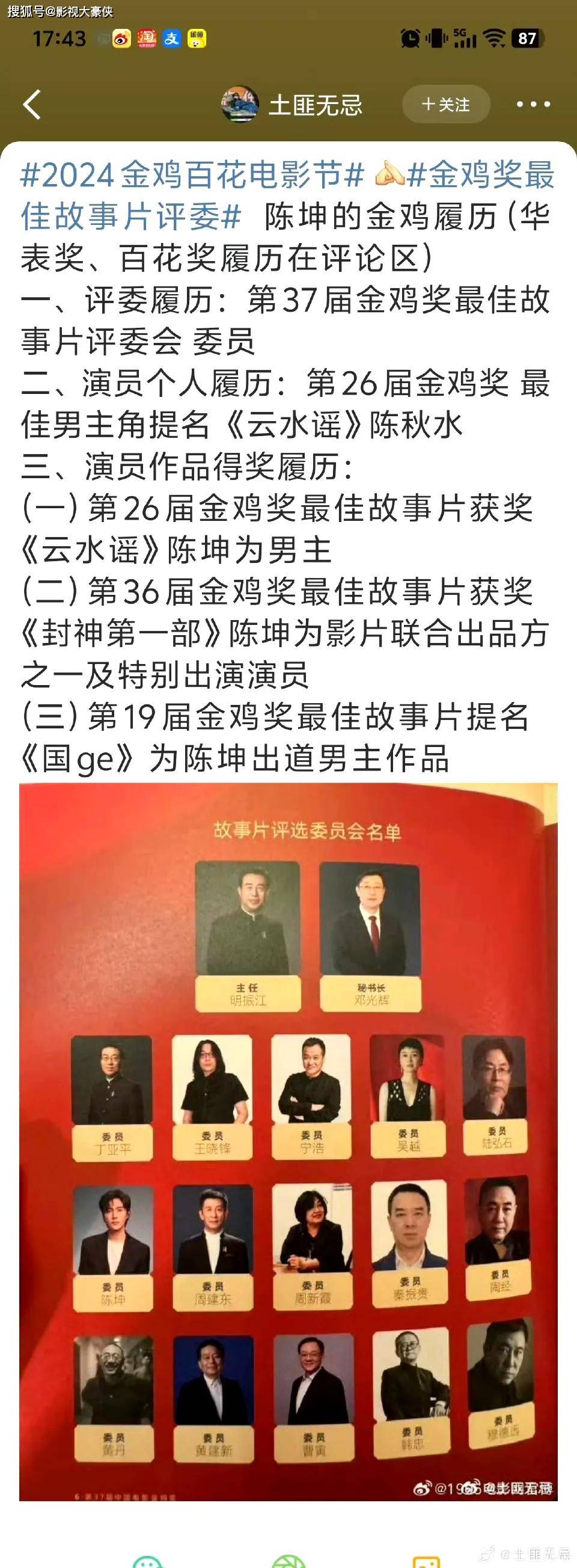Follow 土匪无忌 with the 关注 button

445,105
